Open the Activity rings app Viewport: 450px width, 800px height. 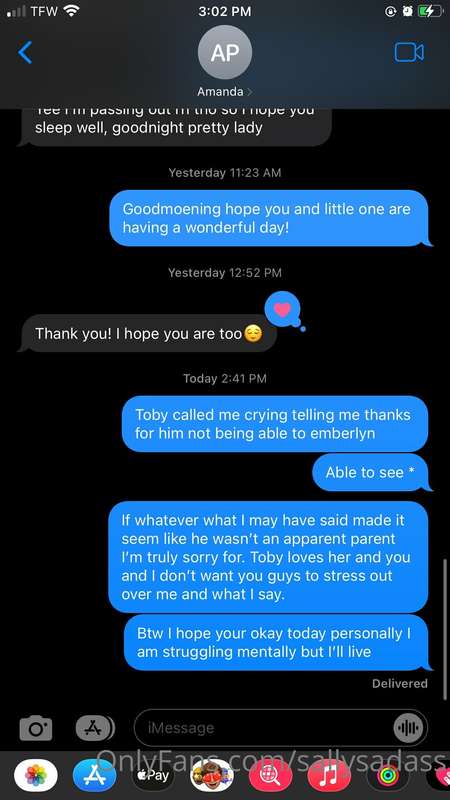click(388, 775)
